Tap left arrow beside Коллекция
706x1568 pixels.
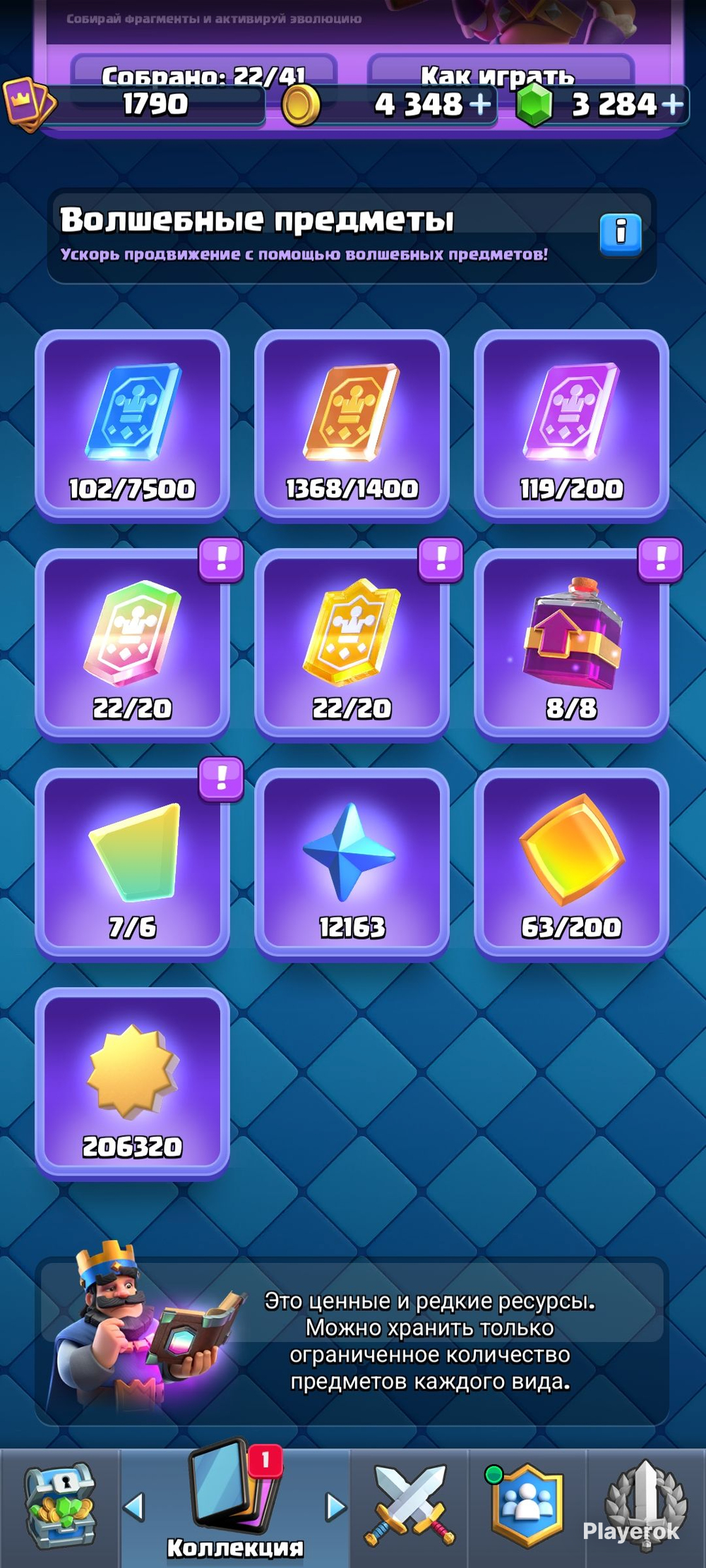[134, 1507]
